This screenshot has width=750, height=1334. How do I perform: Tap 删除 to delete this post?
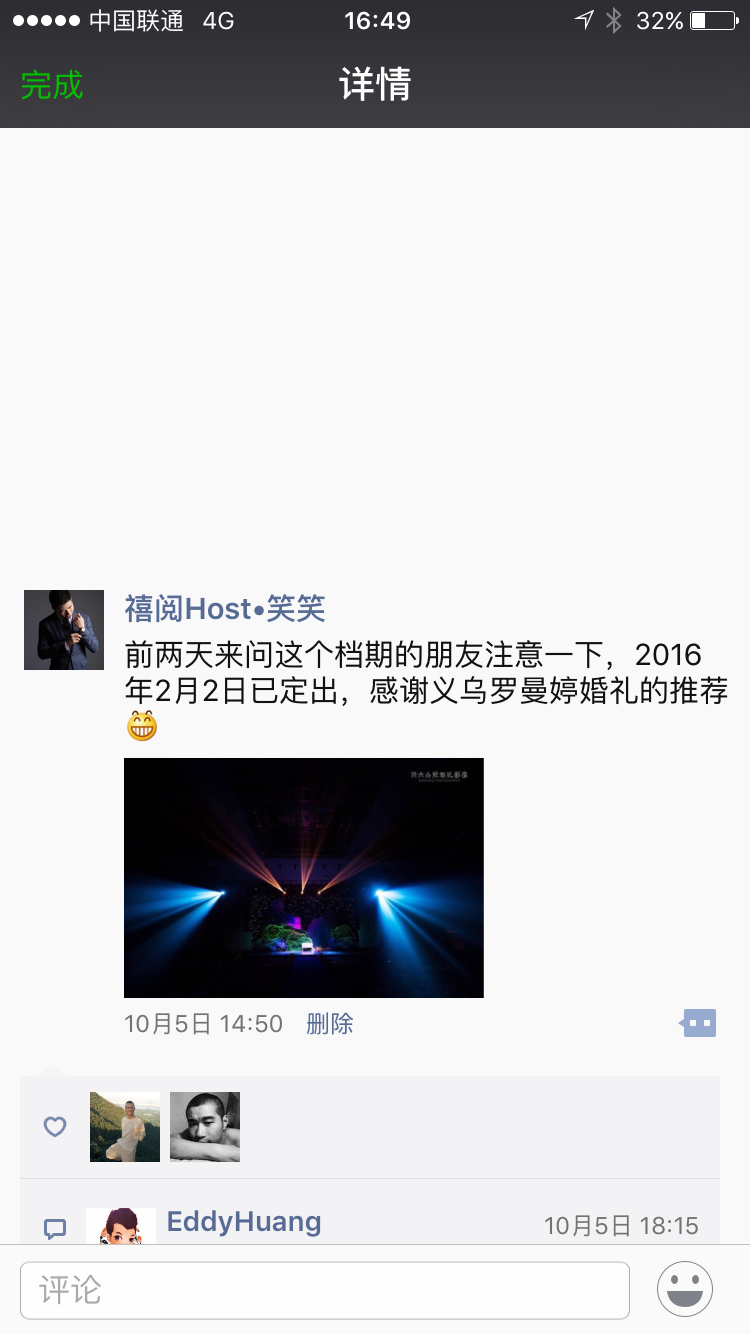pyautogui.click(x=330, y=1024)
